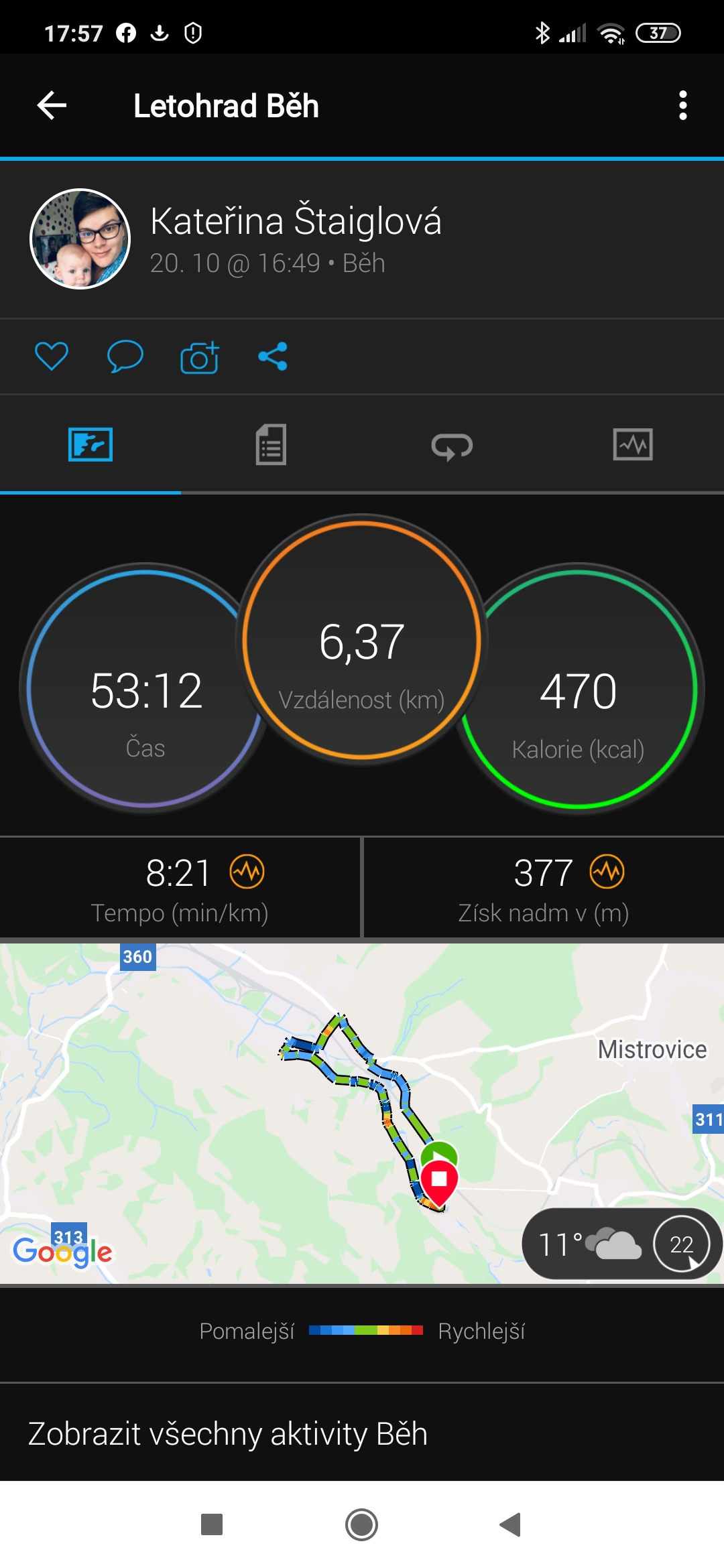Switch to the charts tab
Viewport: 724px width, 1568px height.
click(x=633, y=444)
